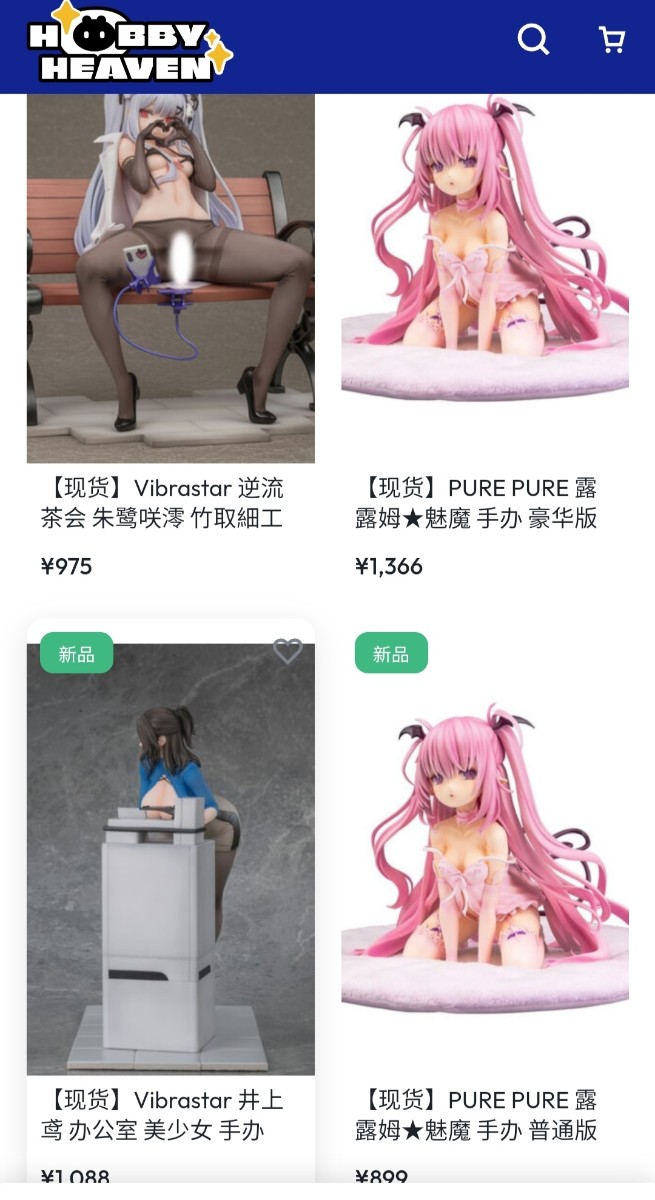Open PURE PURE 露露姆 魅魔 普通版 product
This screenshot has width=655, height=1200.
(477, 1115)
